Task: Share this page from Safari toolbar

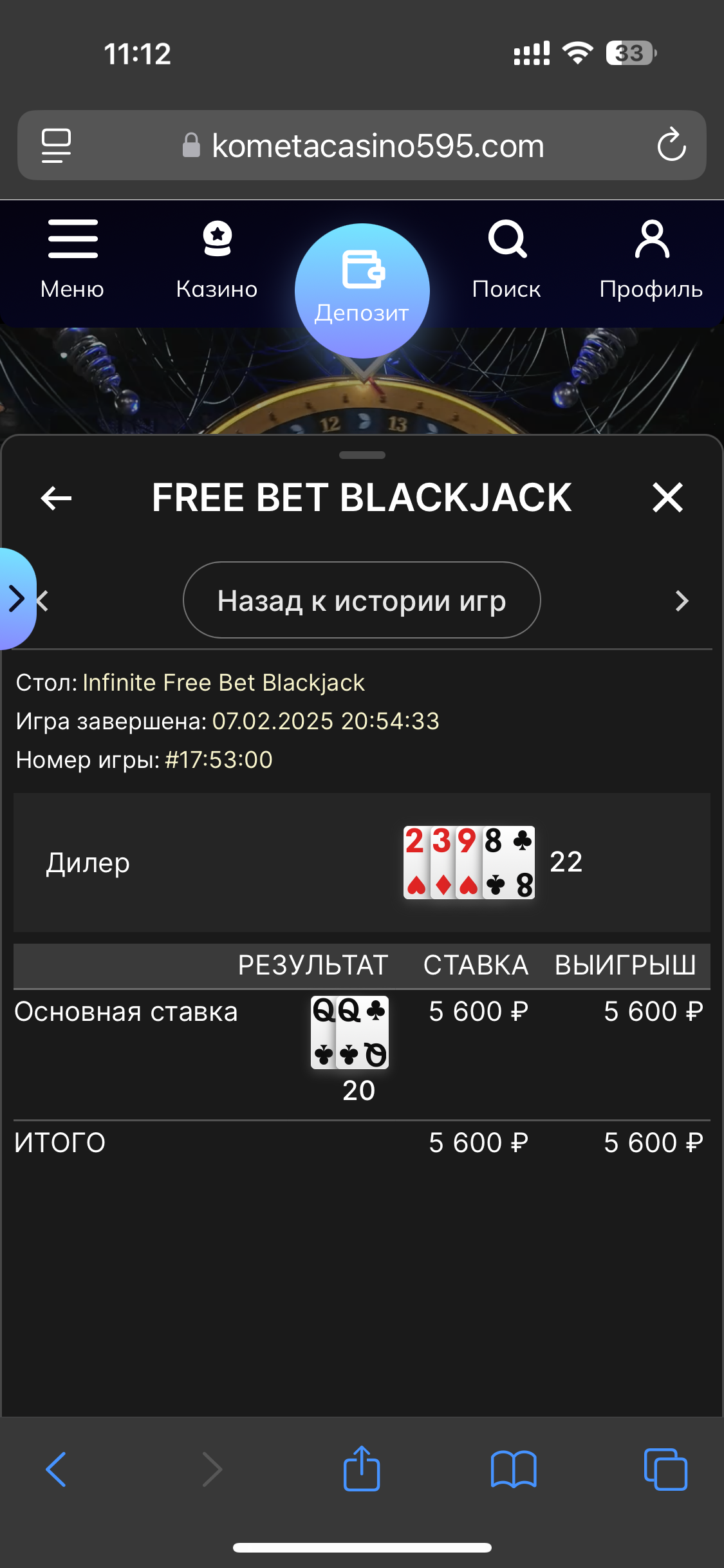Action: [362, 1468]
